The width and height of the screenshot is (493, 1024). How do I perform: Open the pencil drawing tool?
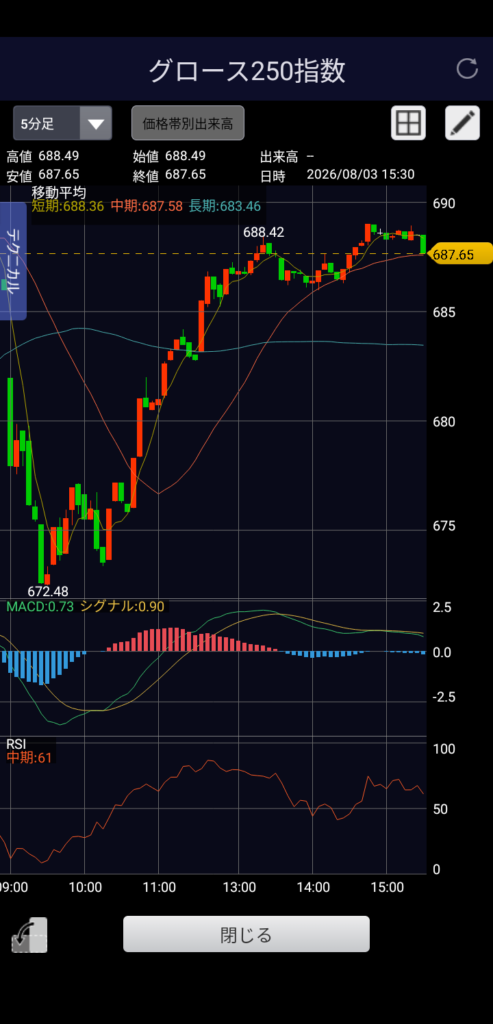pyautogui.click(x=462, y=123)
